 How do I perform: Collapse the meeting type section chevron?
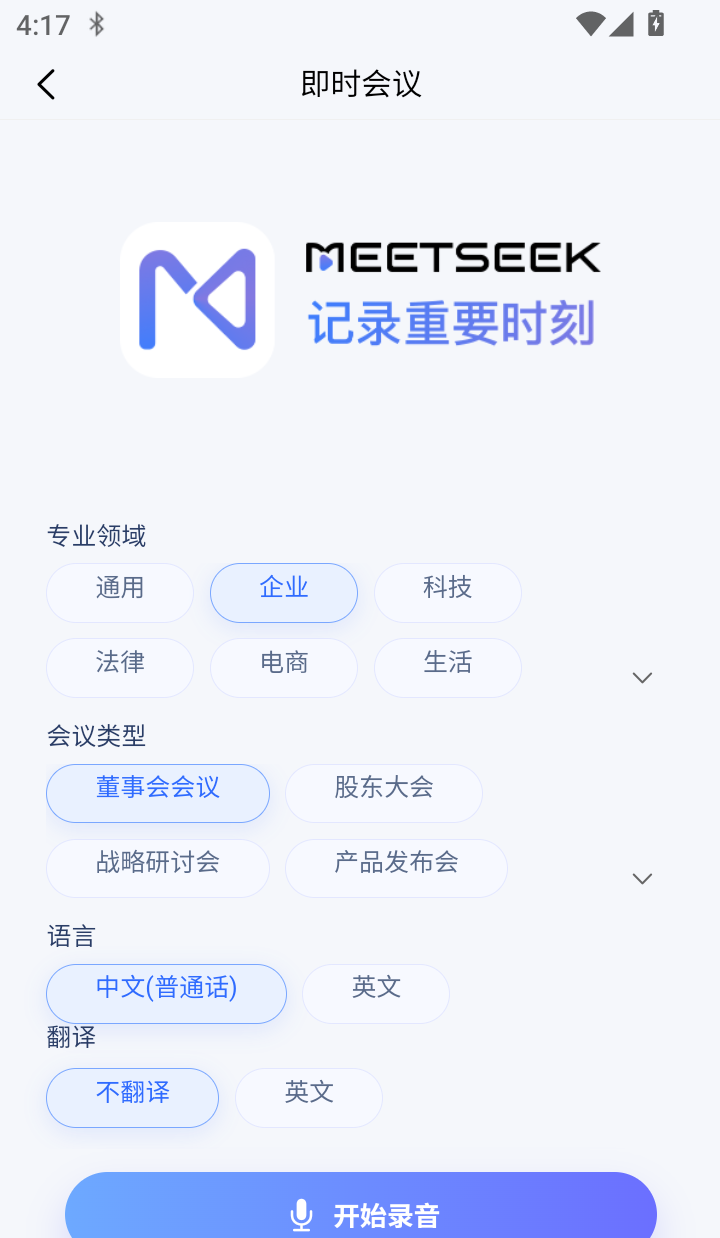click(641, 879)
